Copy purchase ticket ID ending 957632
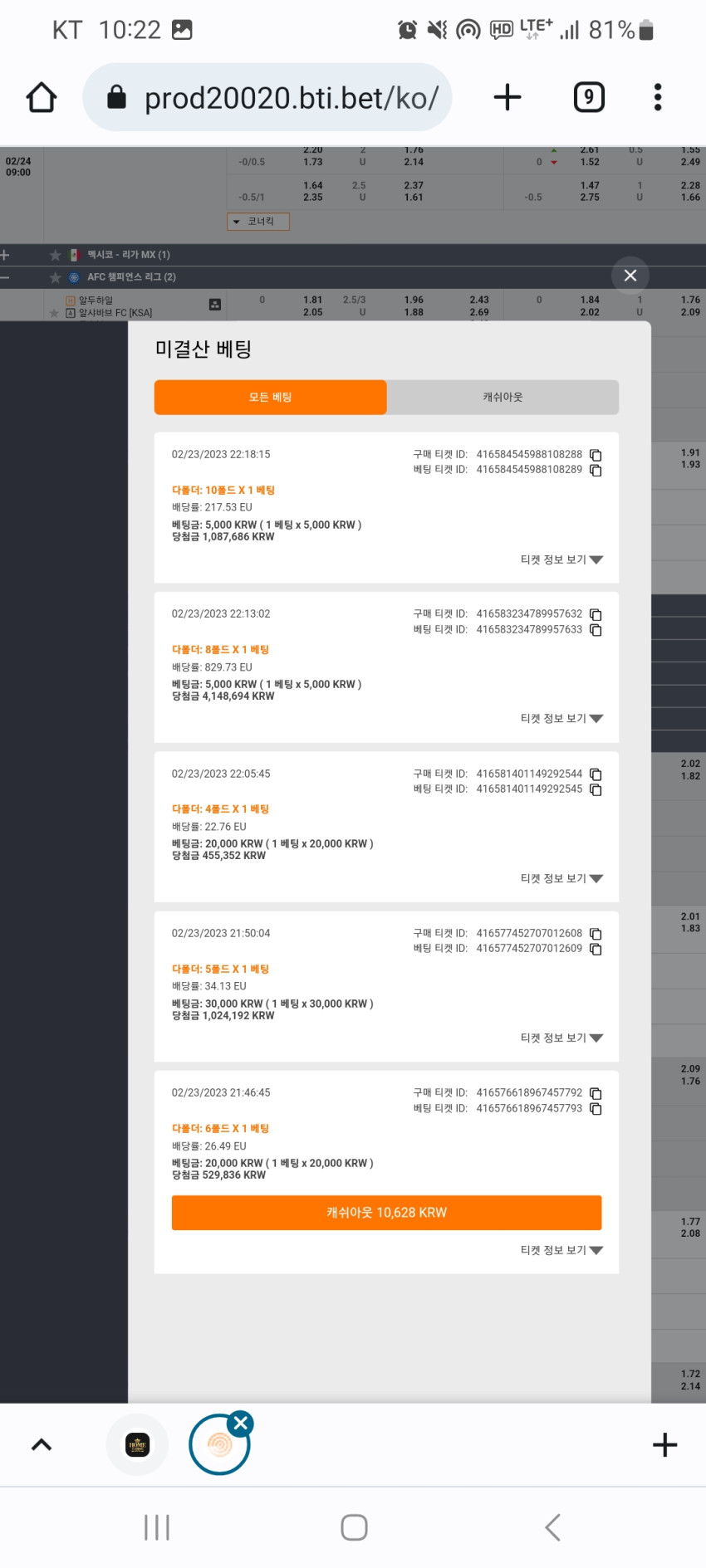 [x=596, y=614]
